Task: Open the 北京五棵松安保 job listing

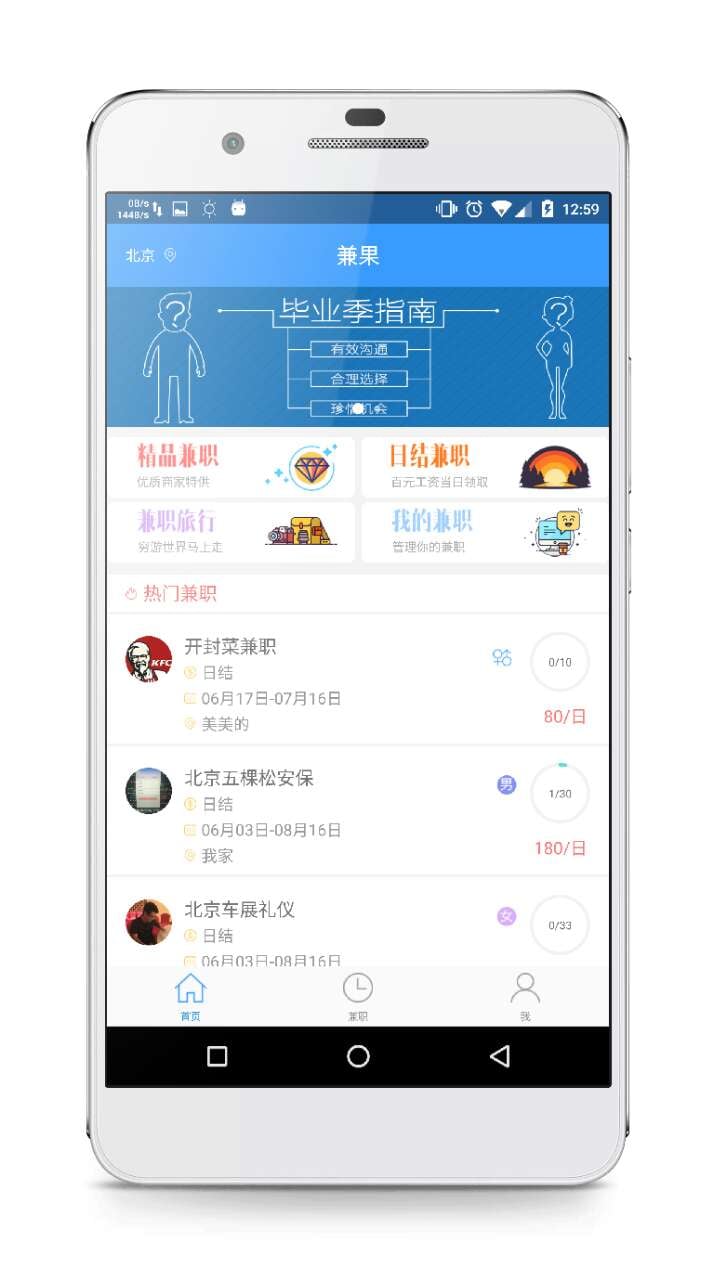Action: click(x=358, y=811)
